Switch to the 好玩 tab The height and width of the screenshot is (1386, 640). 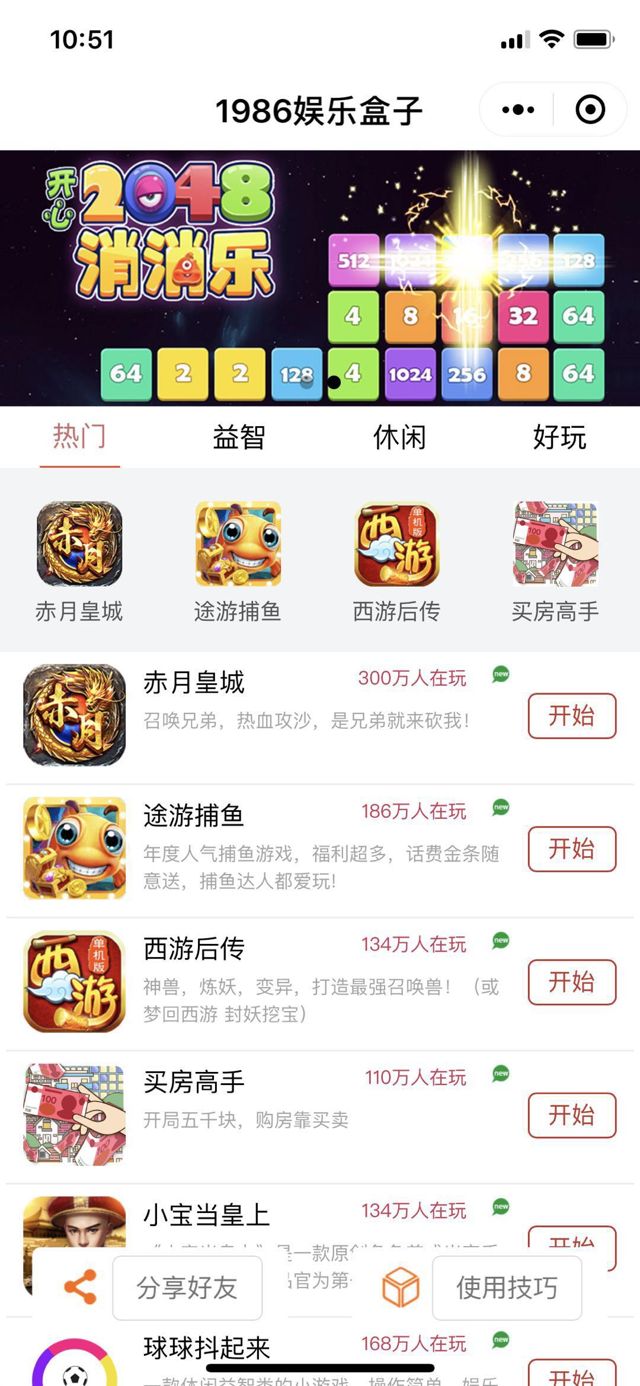[559, 437]
